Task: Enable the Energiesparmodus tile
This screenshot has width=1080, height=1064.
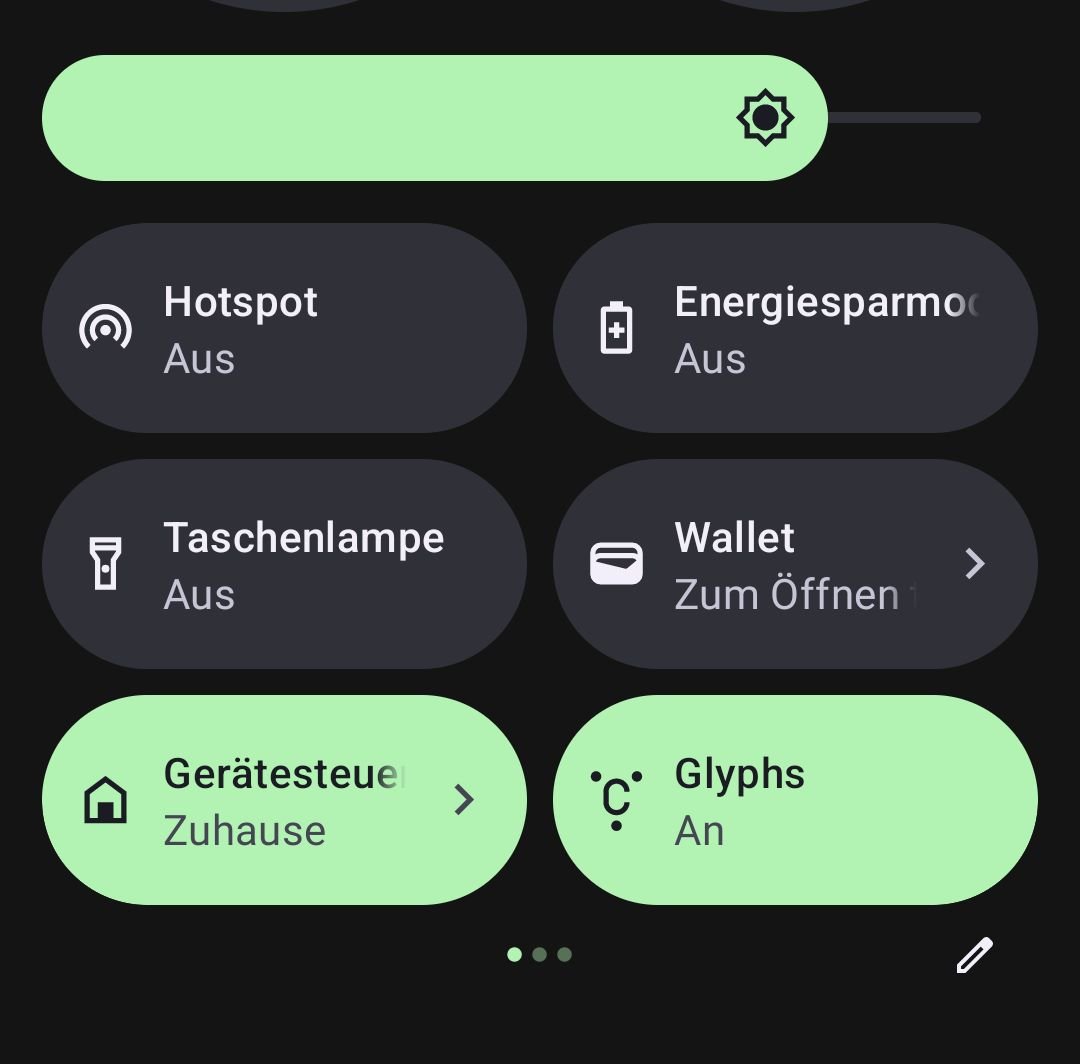Action: tap(795, 328)
